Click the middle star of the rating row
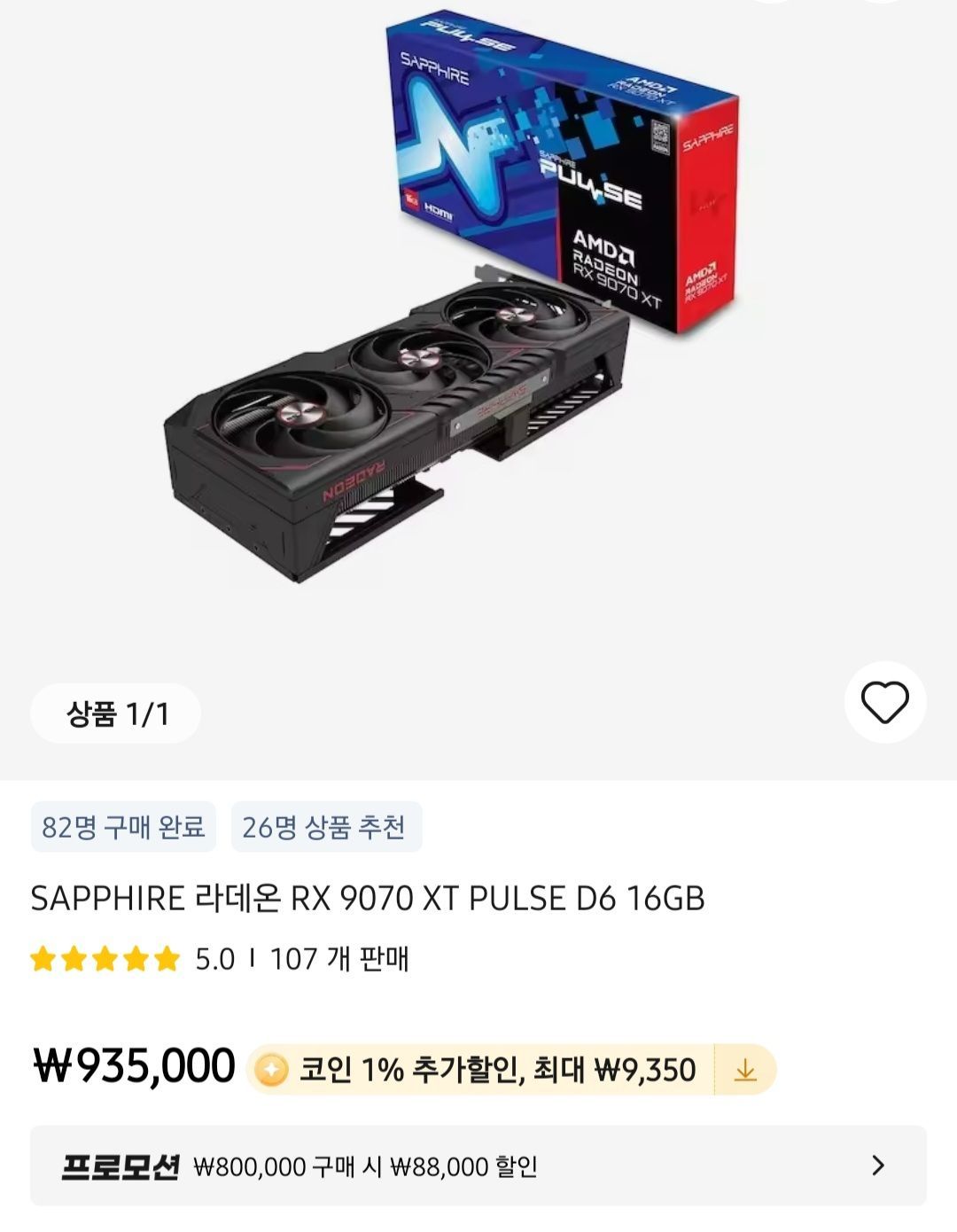The height and width of the screenshot is (1232, 957). tap(104, 957)
